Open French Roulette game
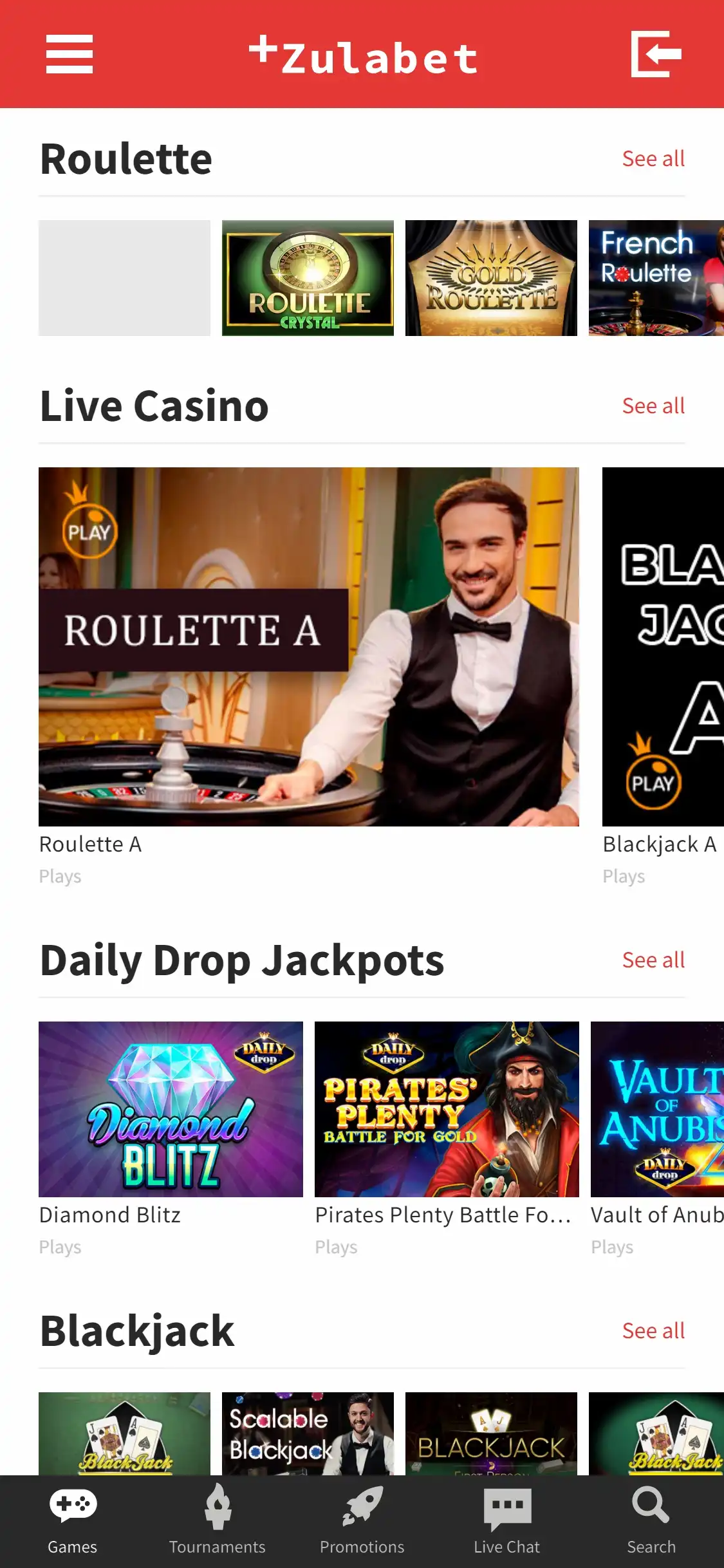724x1568 pixels. coord(655,278)
